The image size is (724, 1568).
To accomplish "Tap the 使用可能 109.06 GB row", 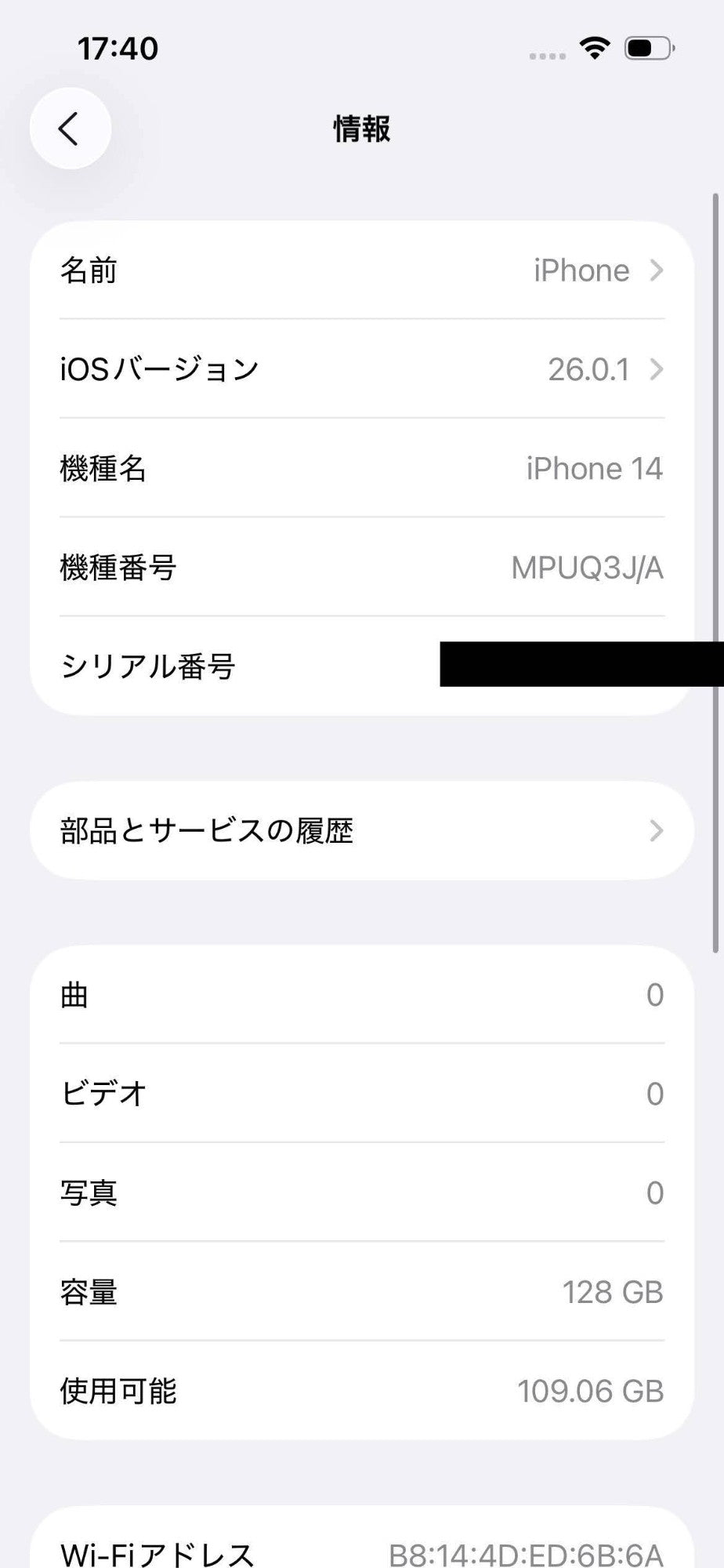I will (x=360, y=1391).
